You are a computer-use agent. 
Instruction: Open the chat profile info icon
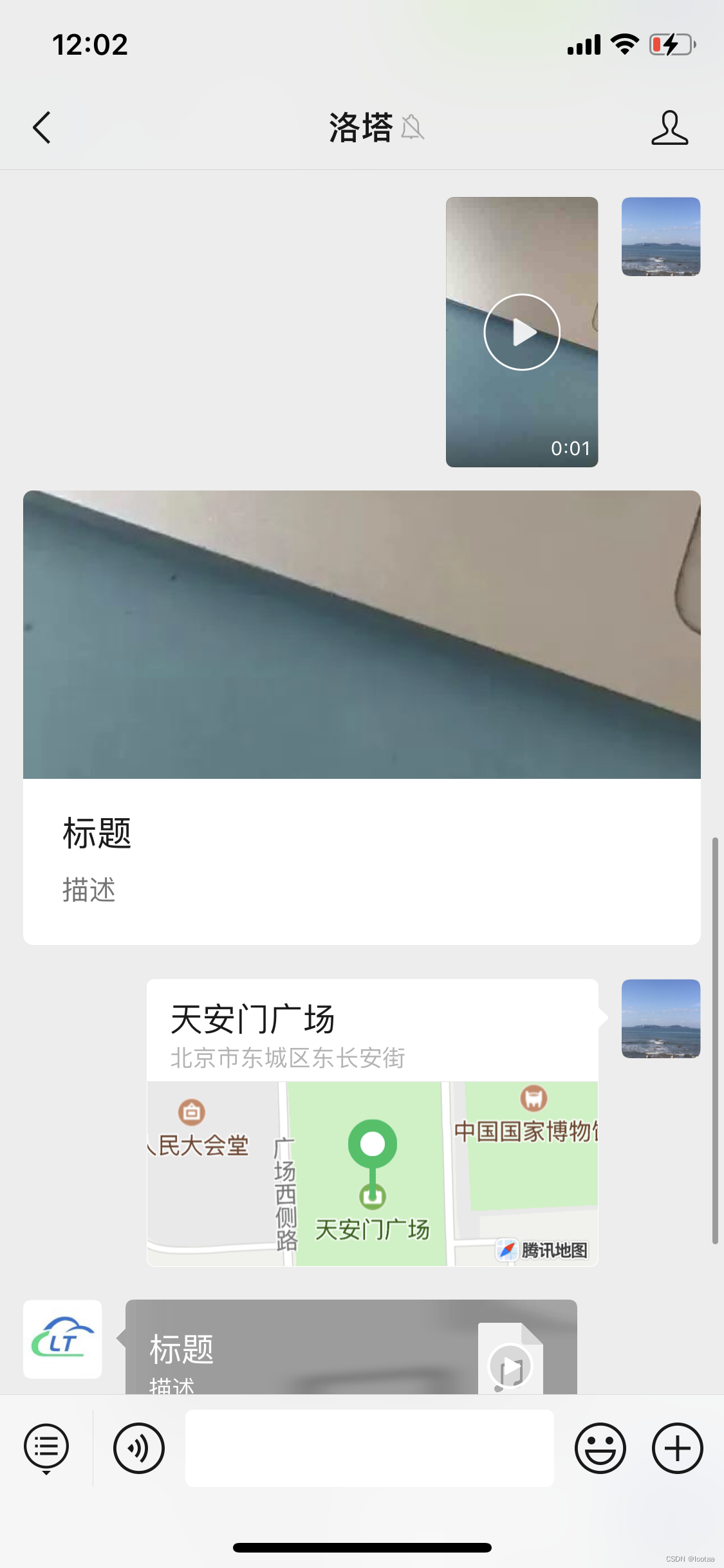(669, 127)
